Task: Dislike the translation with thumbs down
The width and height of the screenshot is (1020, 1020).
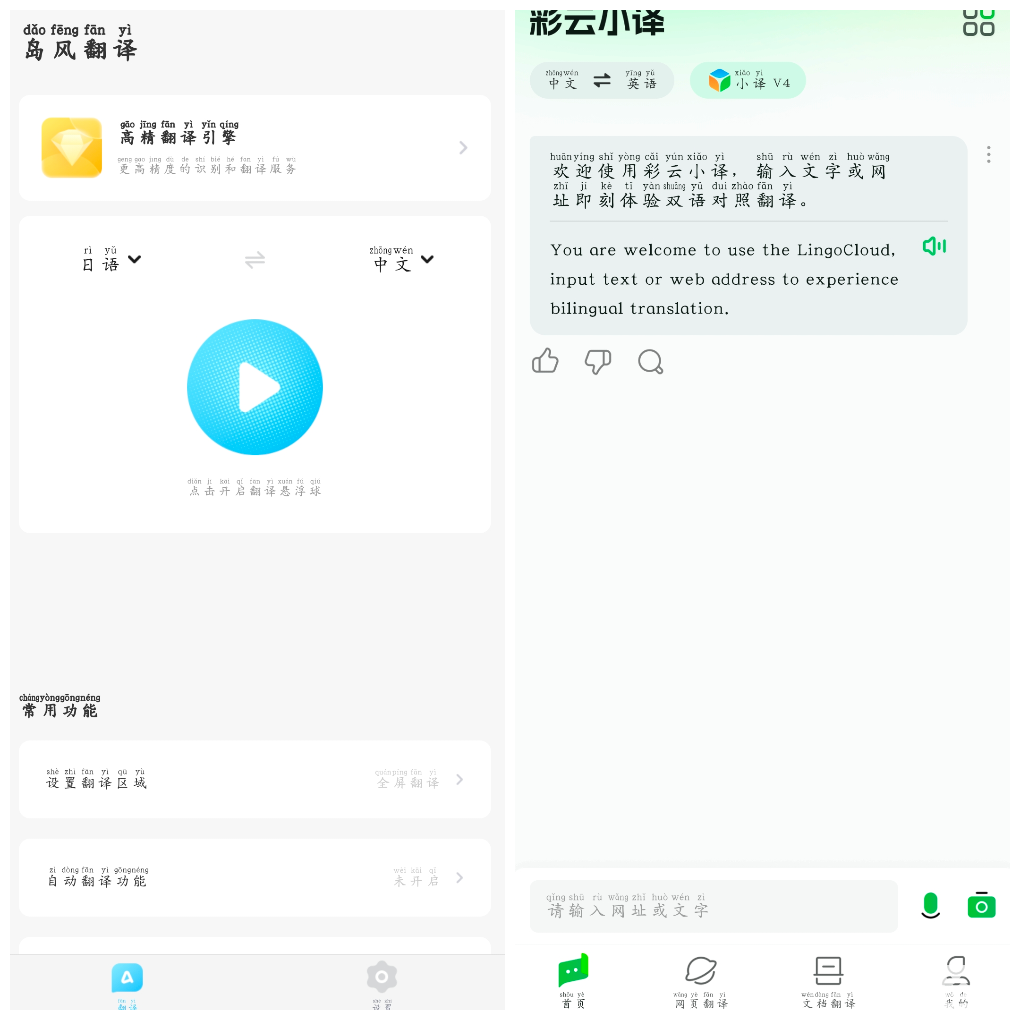Action: coord(598,361)
